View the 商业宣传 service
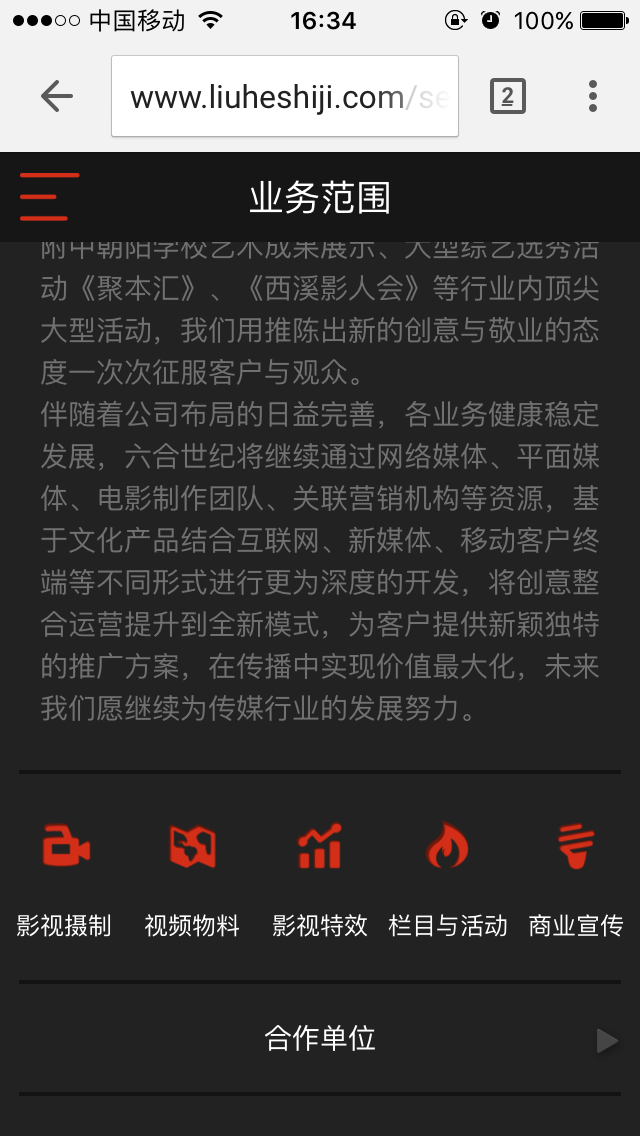 tap(576, 879)
